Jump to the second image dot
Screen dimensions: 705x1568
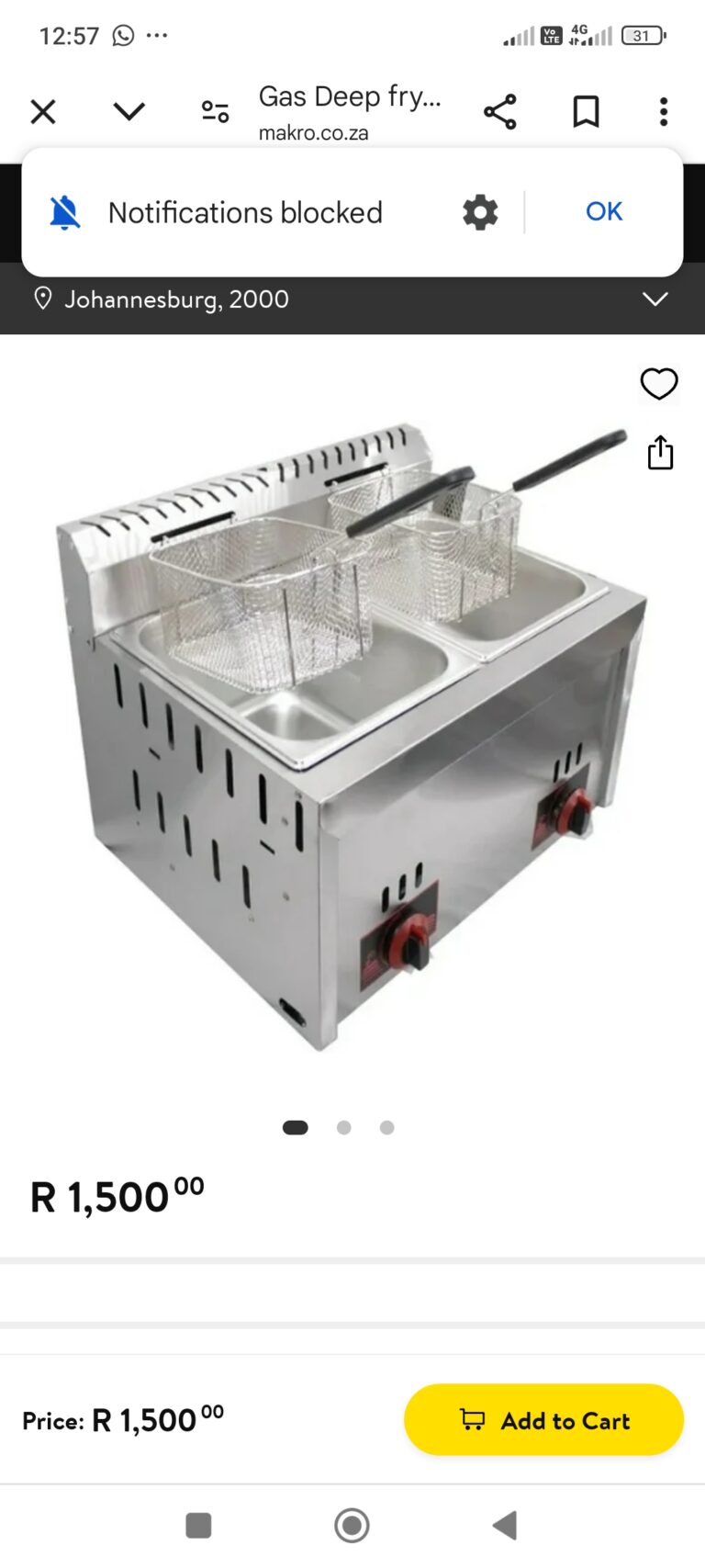click(343, 1128)
